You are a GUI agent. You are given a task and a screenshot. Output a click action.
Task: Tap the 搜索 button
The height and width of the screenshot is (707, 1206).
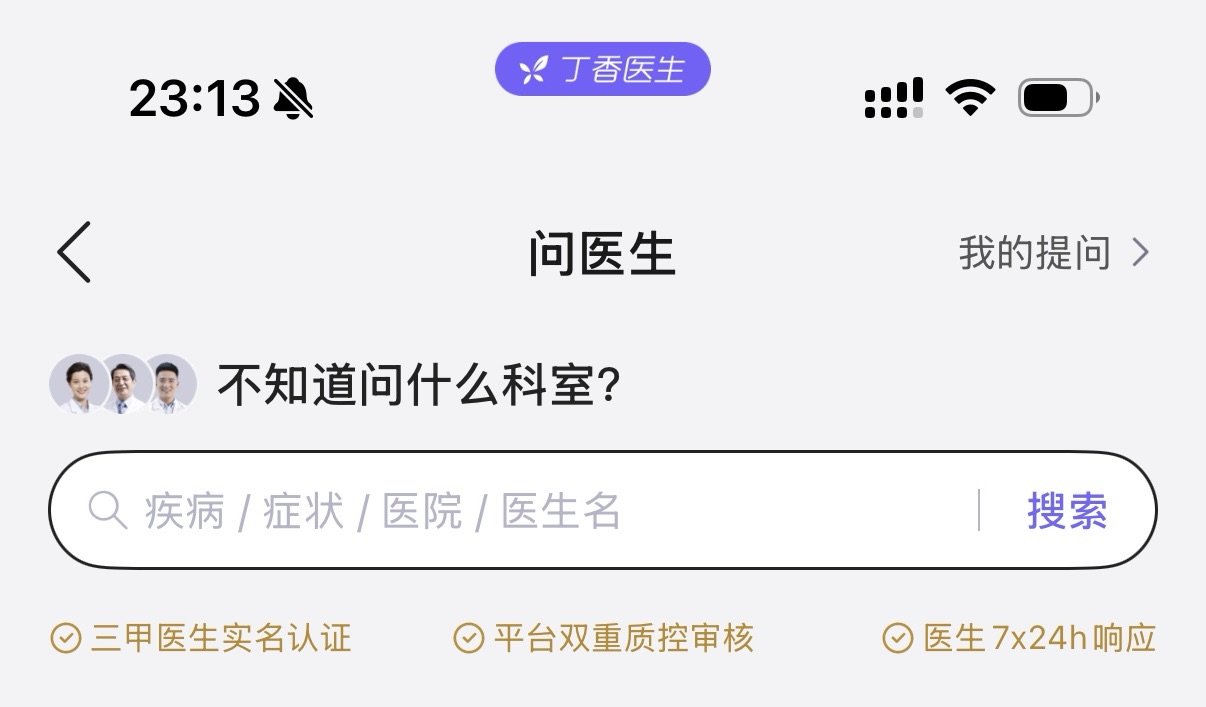[1066, 511]
